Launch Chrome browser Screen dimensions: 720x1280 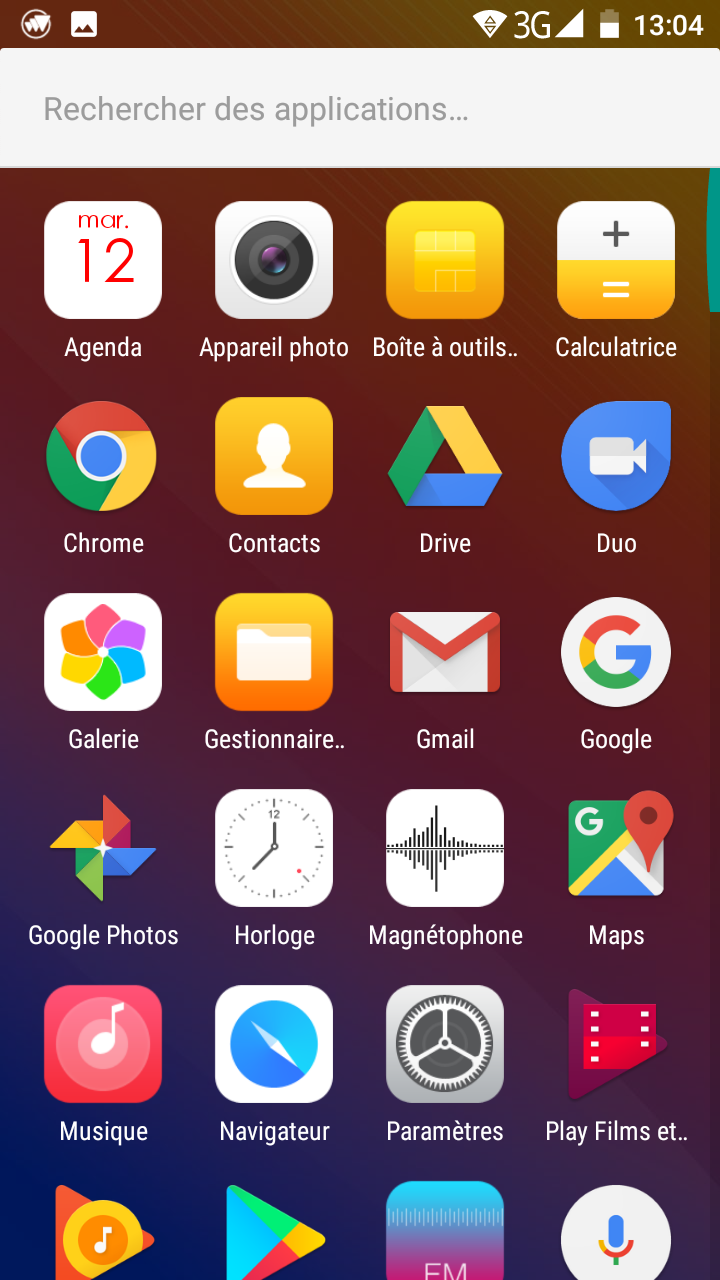coord(103,457)
